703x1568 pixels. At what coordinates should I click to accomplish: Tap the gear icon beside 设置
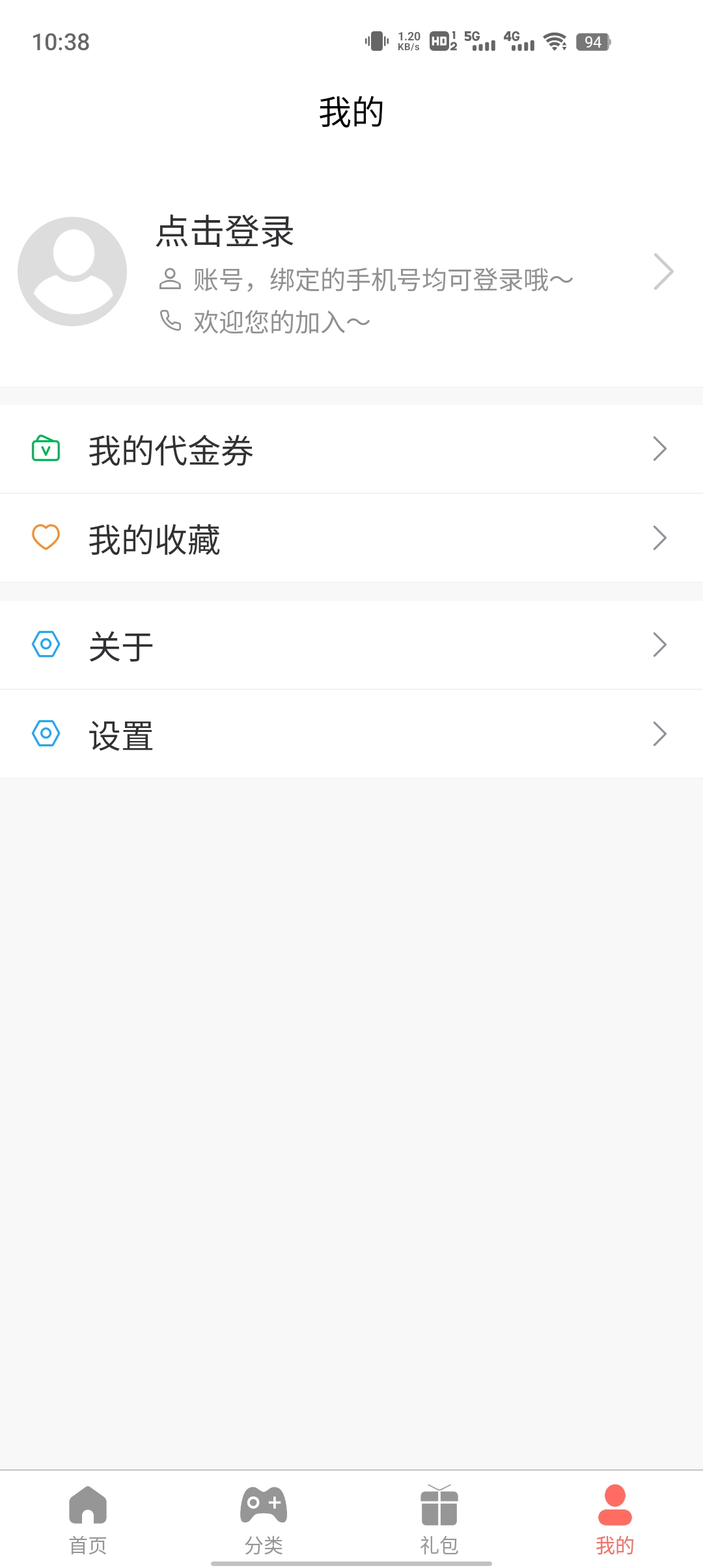[45, 734]
